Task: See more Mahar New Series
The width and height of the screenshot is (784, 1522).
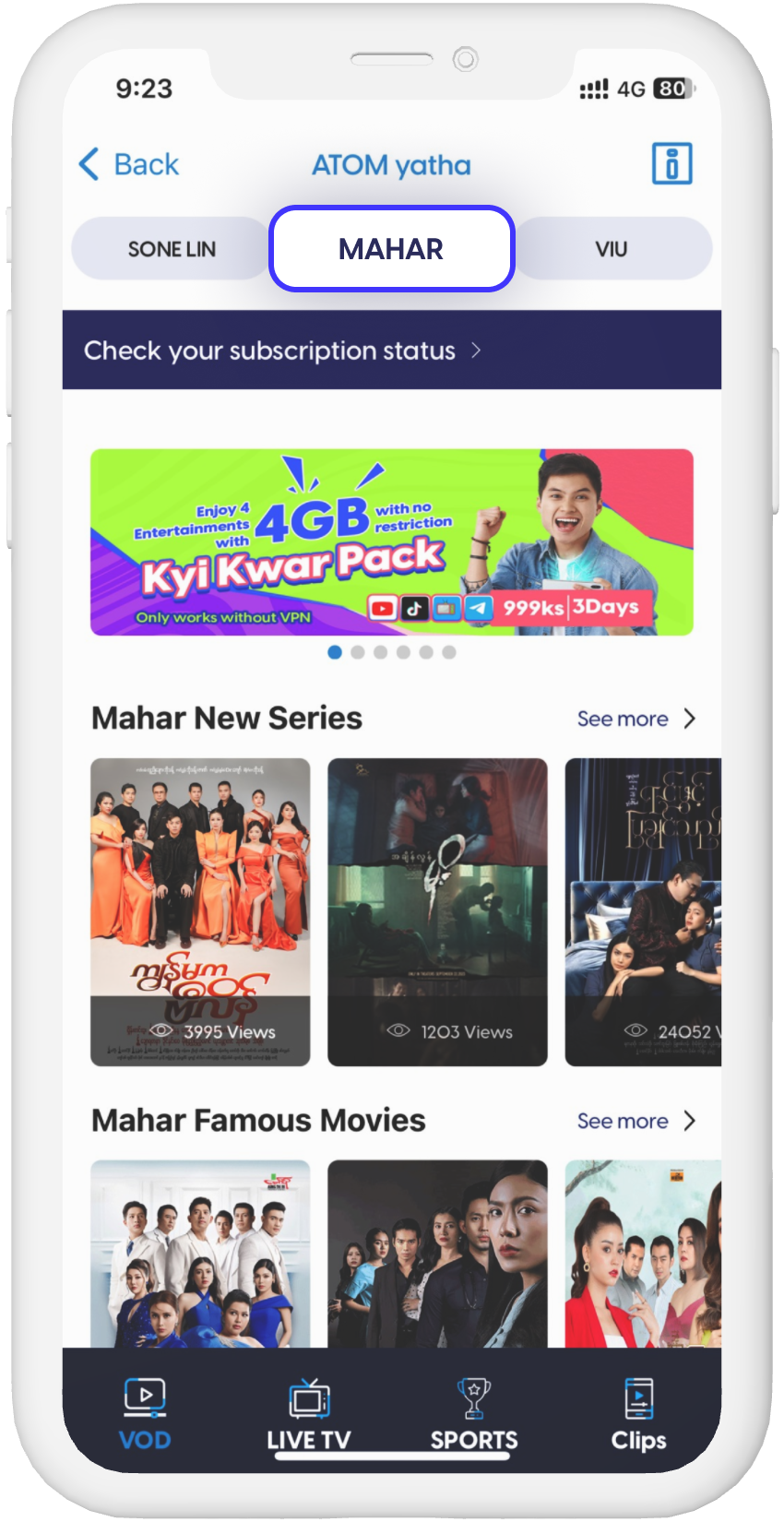Action: coord(635,719)
